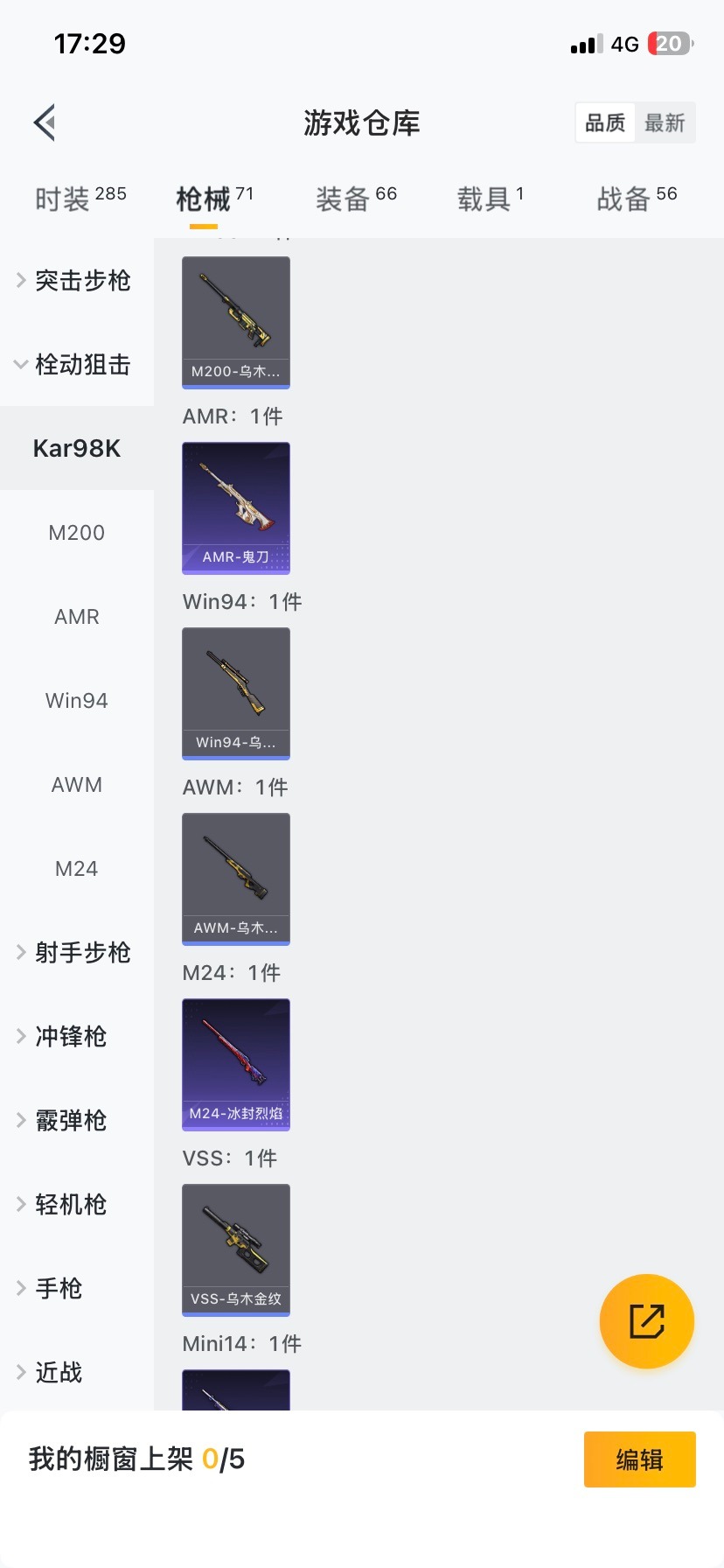Switch to the 时装 tab
This screenshot has width=724, height=1568.
pos(80,199)
